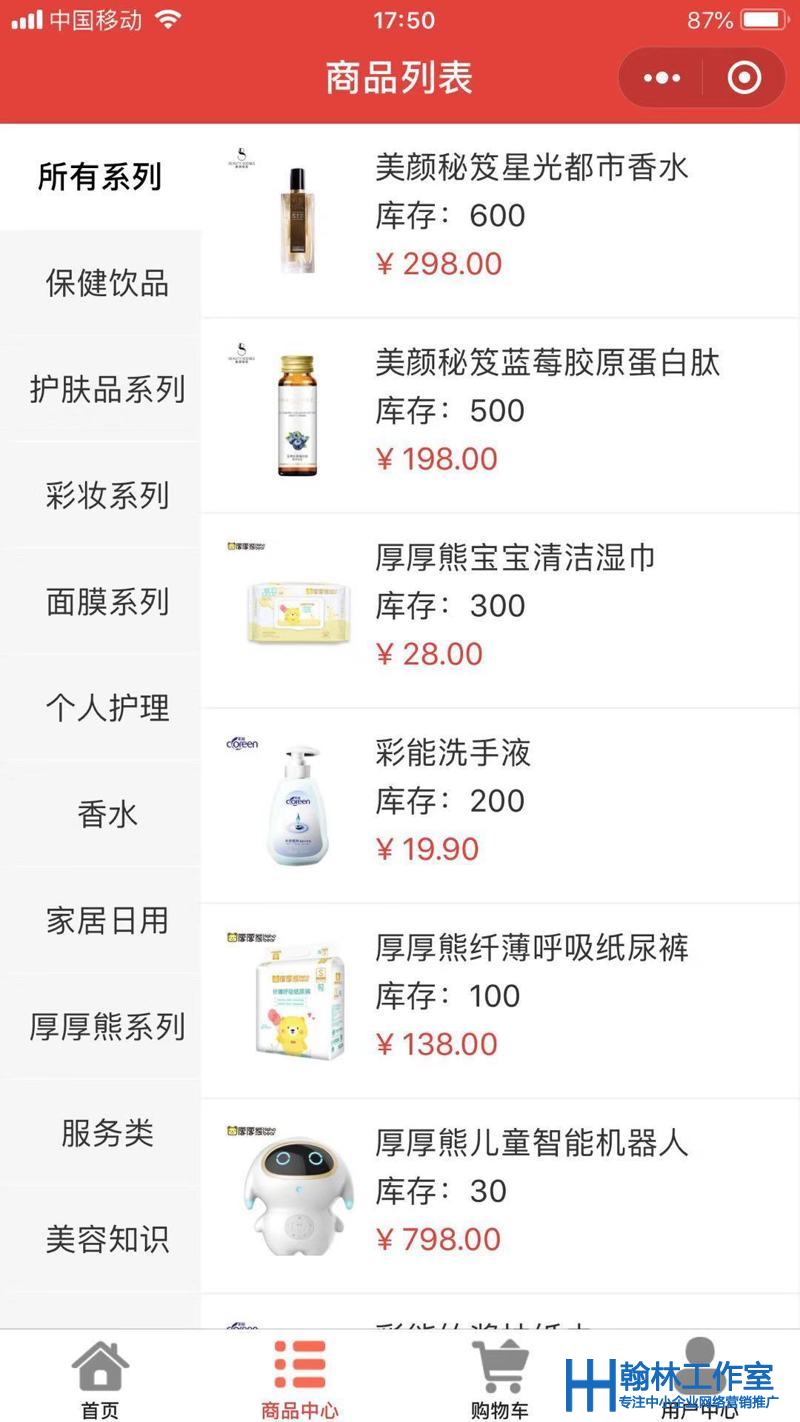Open 厚厚熊宝宝清洁湿巾 product
This screenshot has height=1422, width=800.
tap(515, 557)
